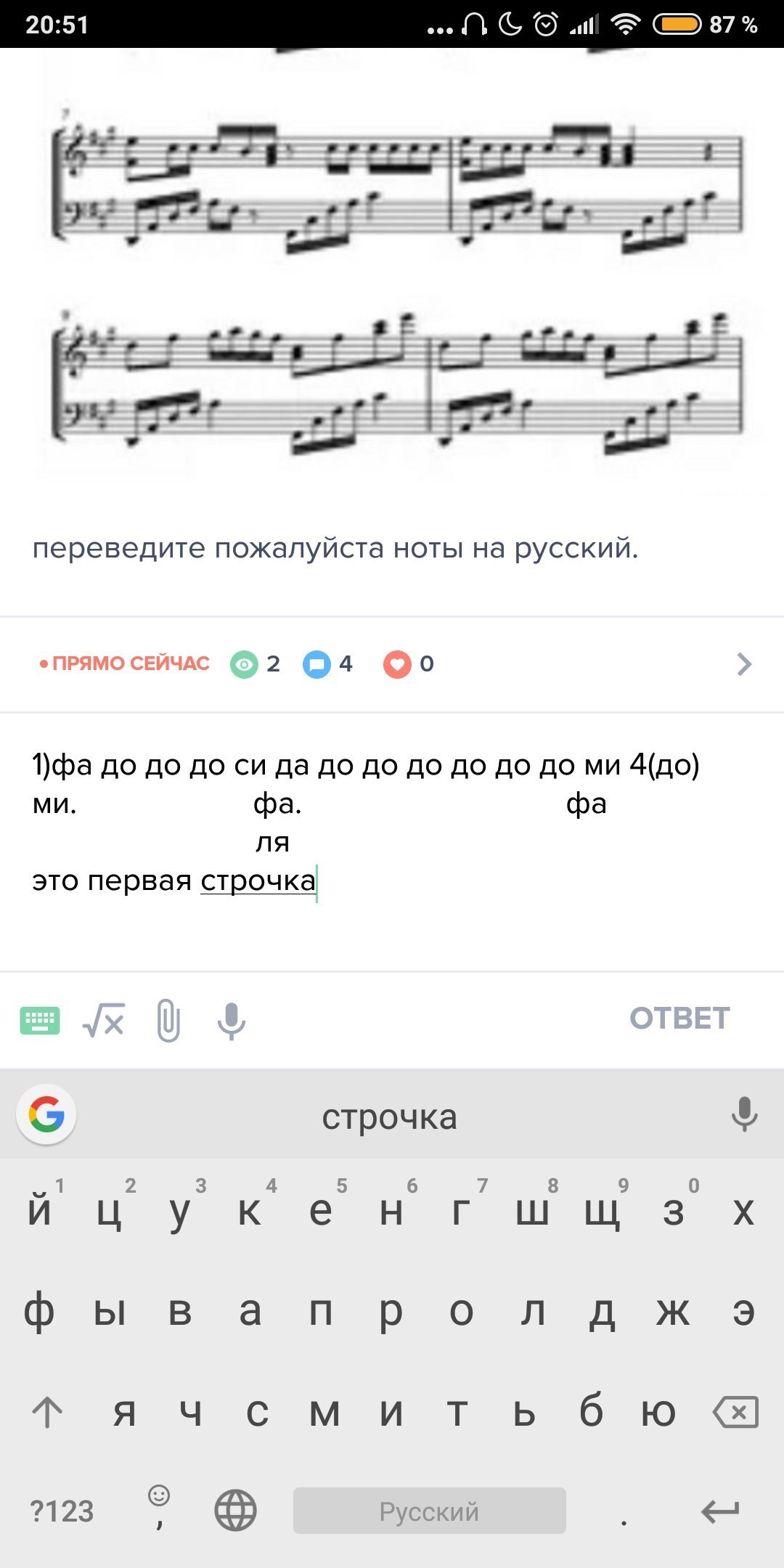
Task: Tap the emoji and comma key
Action: (x=159, y=1507)
